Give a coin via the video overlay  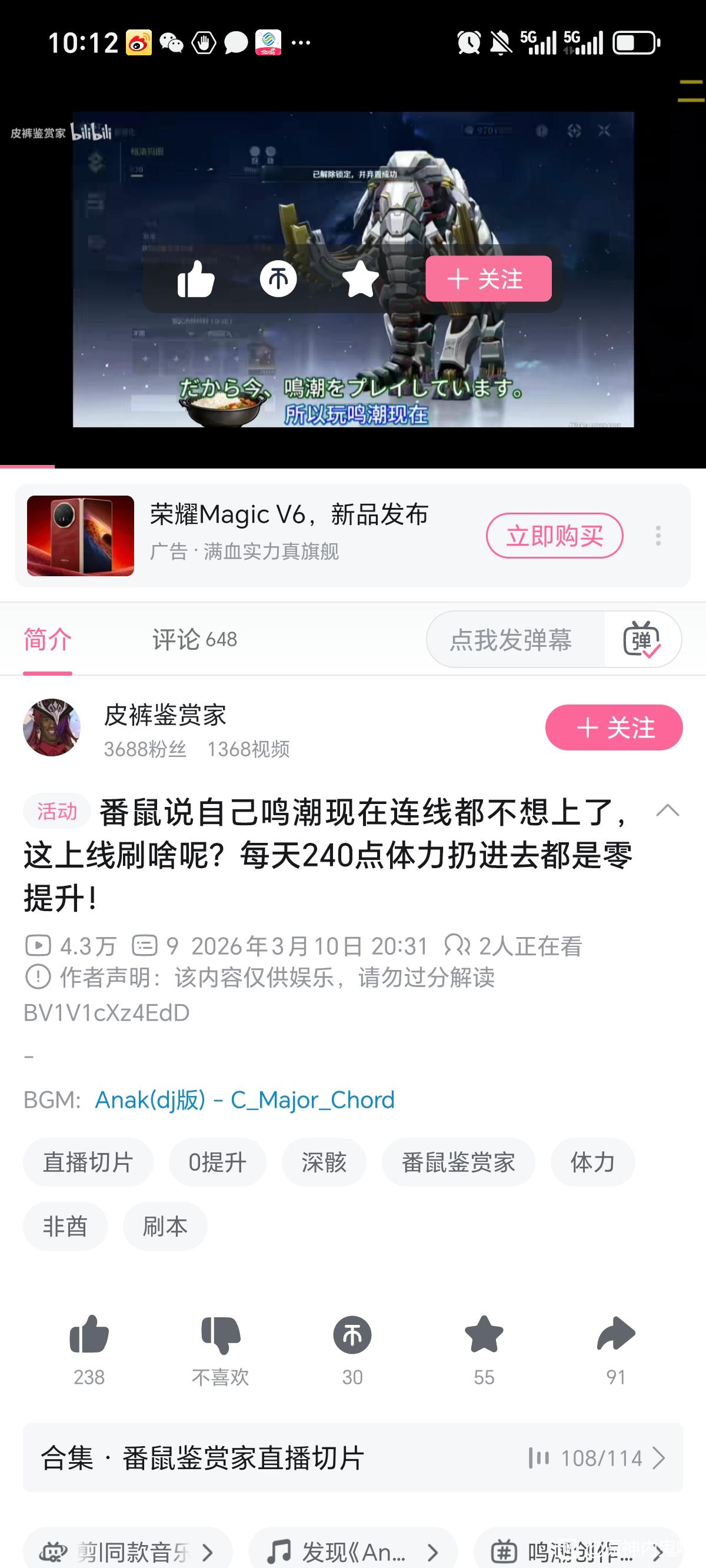click(x=278, y=280)
